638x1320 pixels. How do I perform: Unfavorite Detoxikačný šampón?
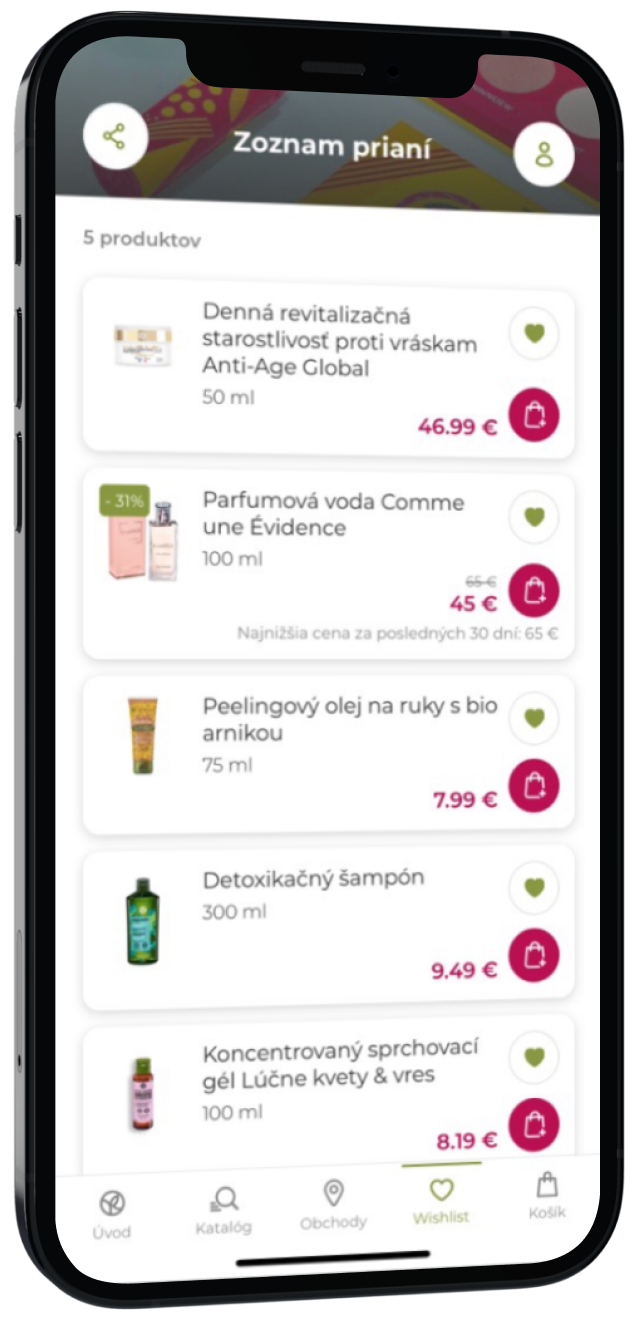coord(534,887)
